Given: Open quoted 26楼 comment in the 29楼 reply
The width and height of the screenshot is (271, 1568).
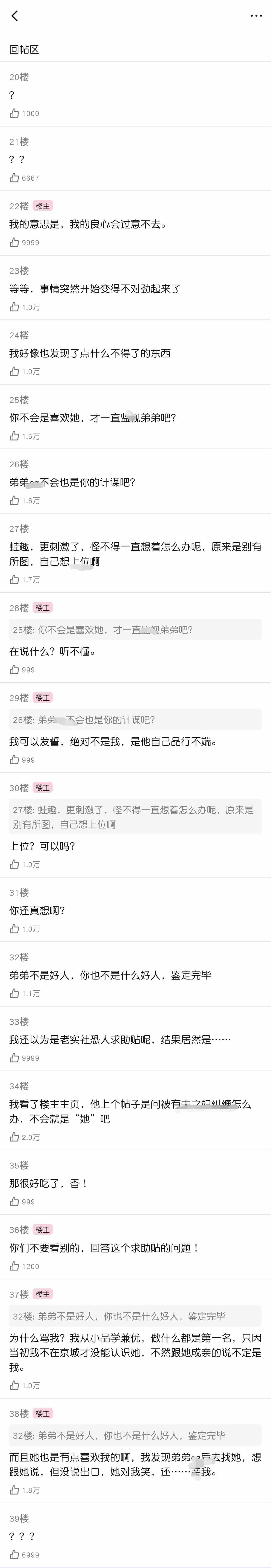Looking at the screenshot, I should 135,720.
